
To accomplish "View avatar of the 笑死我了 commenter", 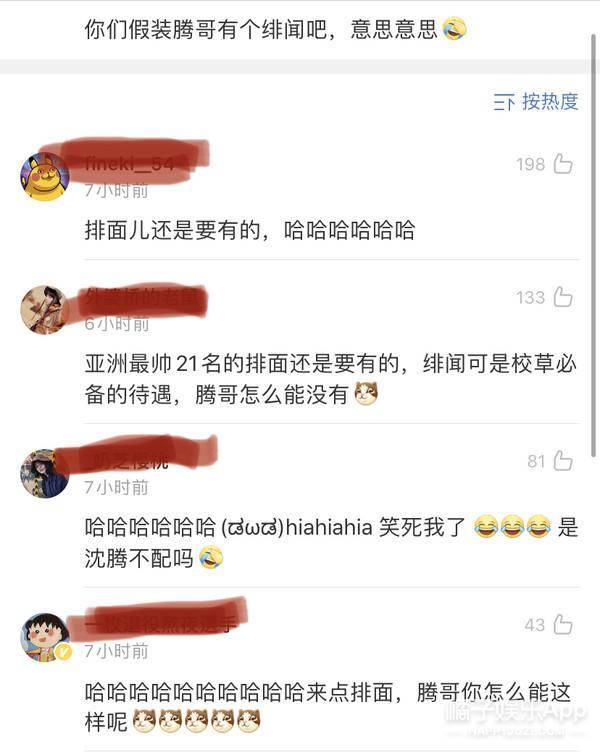I will tap(45, 473).
